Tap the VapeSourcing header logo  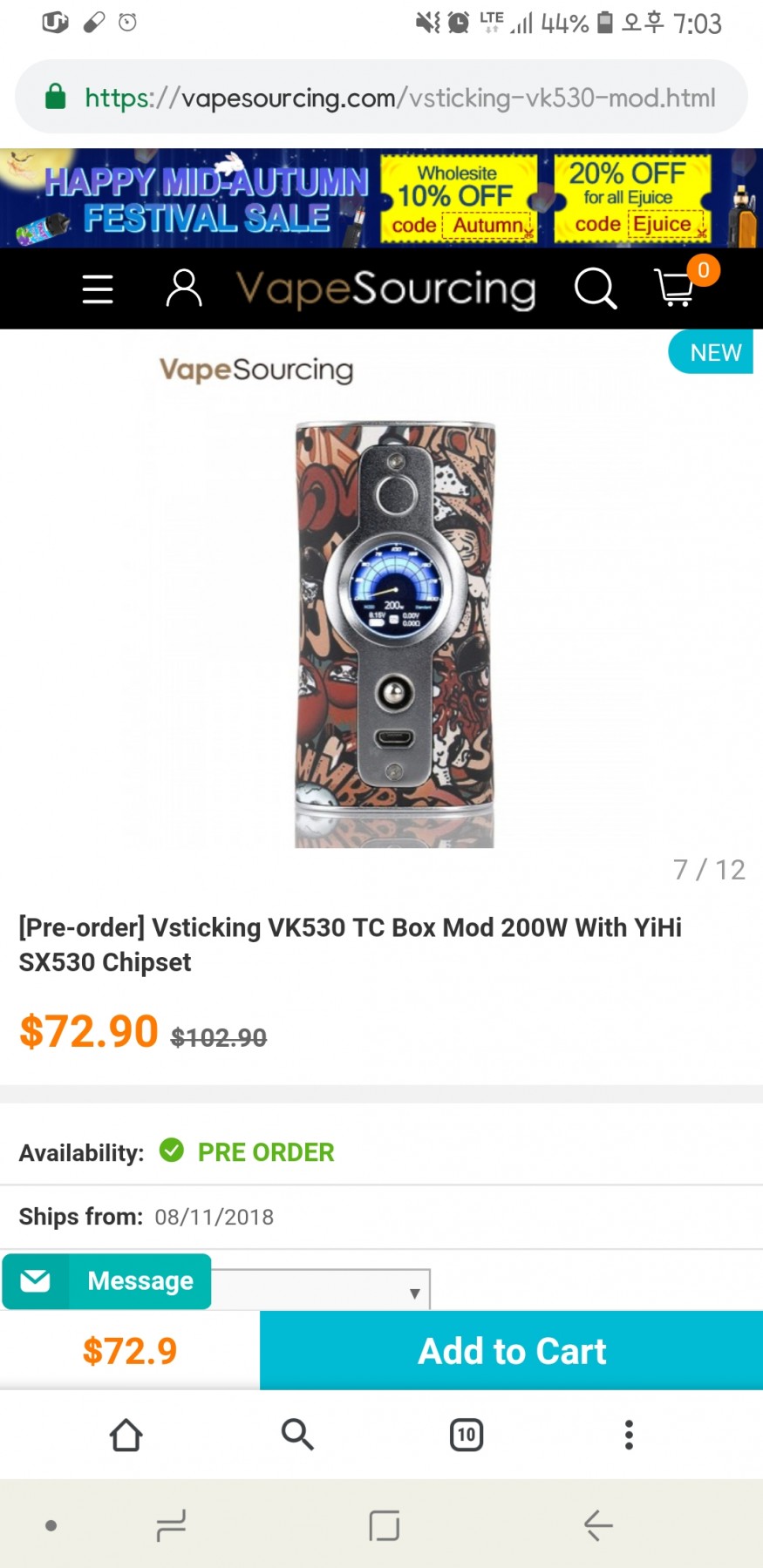[x=385, y=288]
